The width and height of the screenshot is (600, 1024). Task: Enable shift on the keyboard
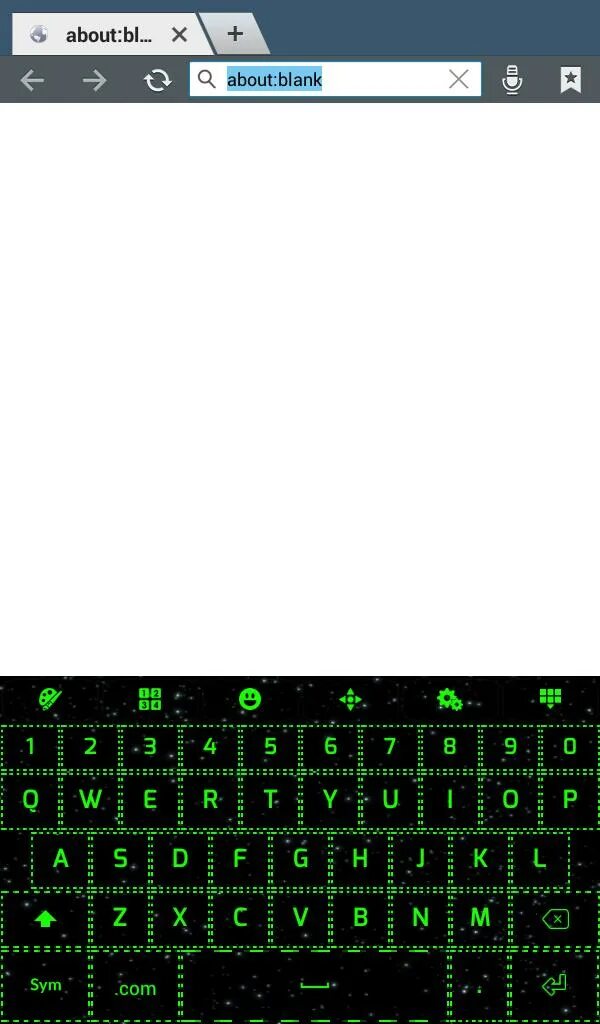click(45, 920)
